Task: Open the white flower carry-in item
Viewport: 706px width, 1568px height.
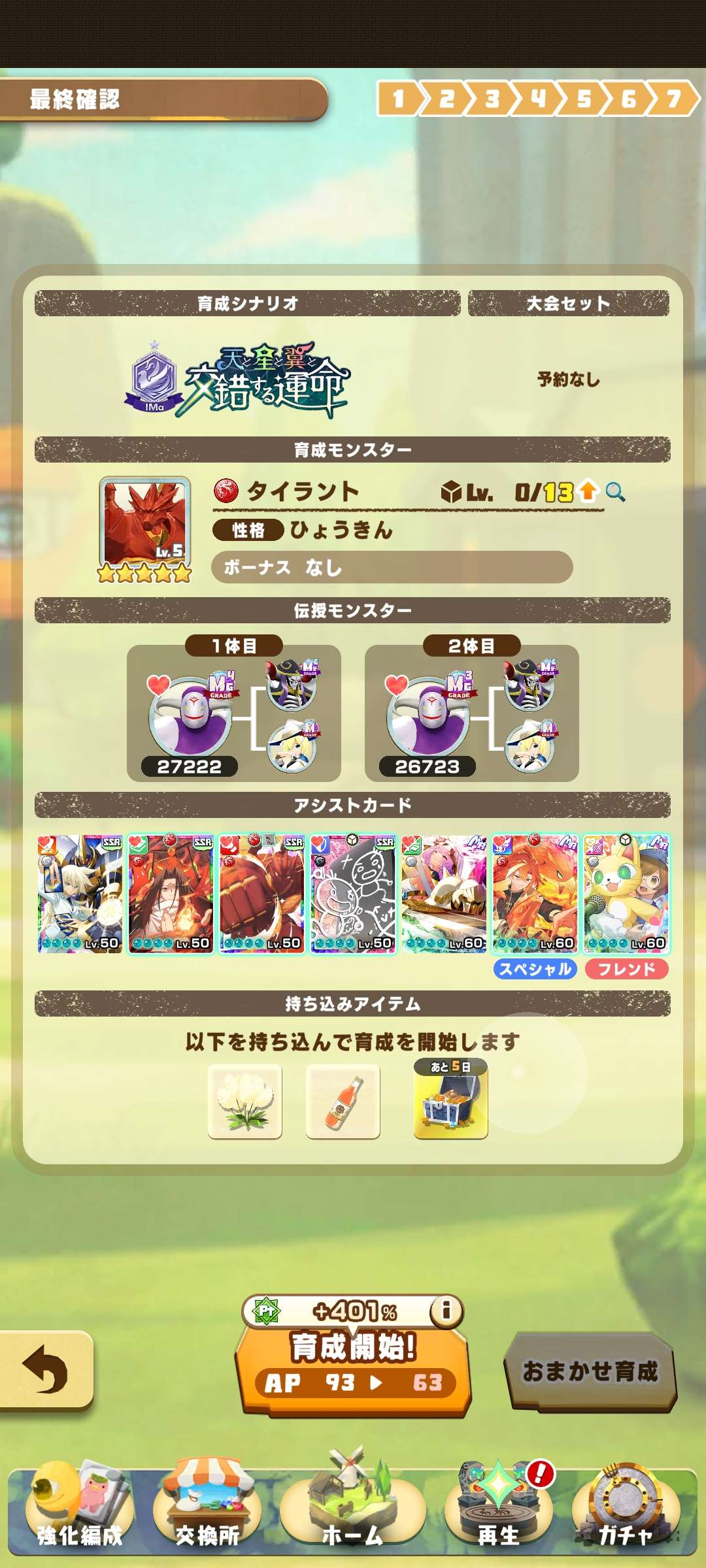Action: tap(245, 1102)
